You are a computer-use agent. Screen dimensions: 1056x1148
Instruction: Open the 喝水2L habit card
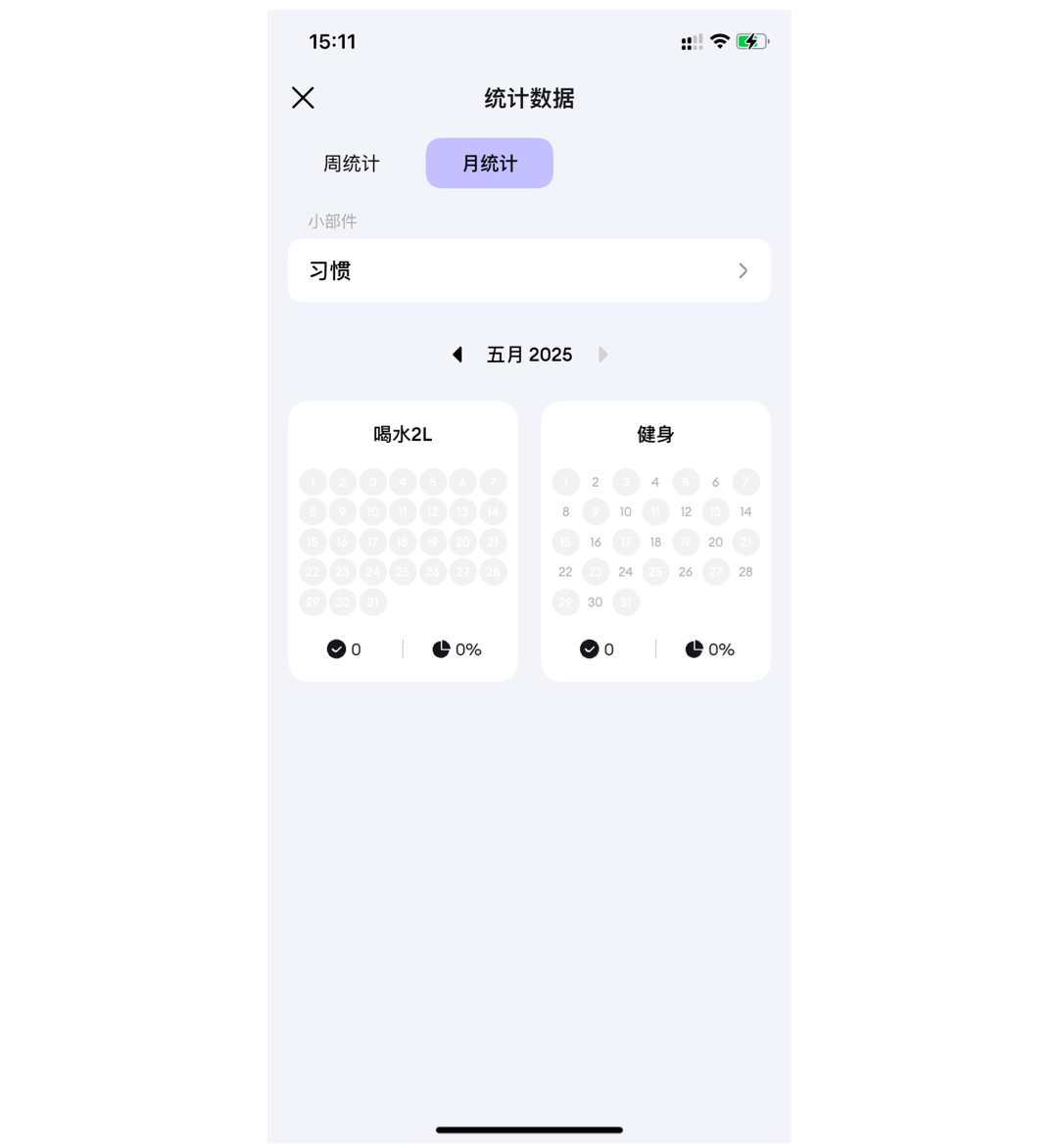point(403,540)
